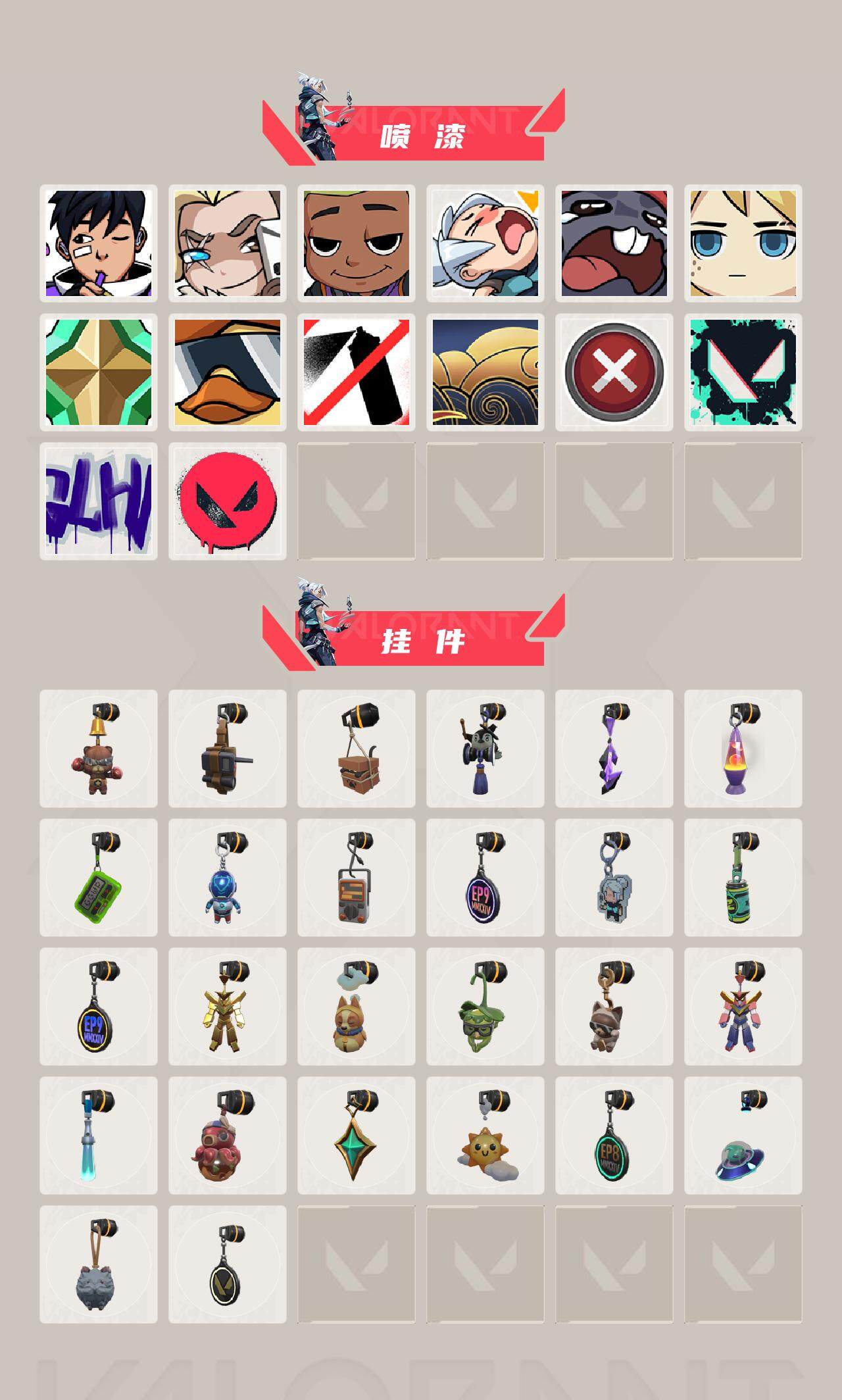Click the 喷漆 section banner
The width and height of the screenshot is (842, 1400).
coord(421,135)
